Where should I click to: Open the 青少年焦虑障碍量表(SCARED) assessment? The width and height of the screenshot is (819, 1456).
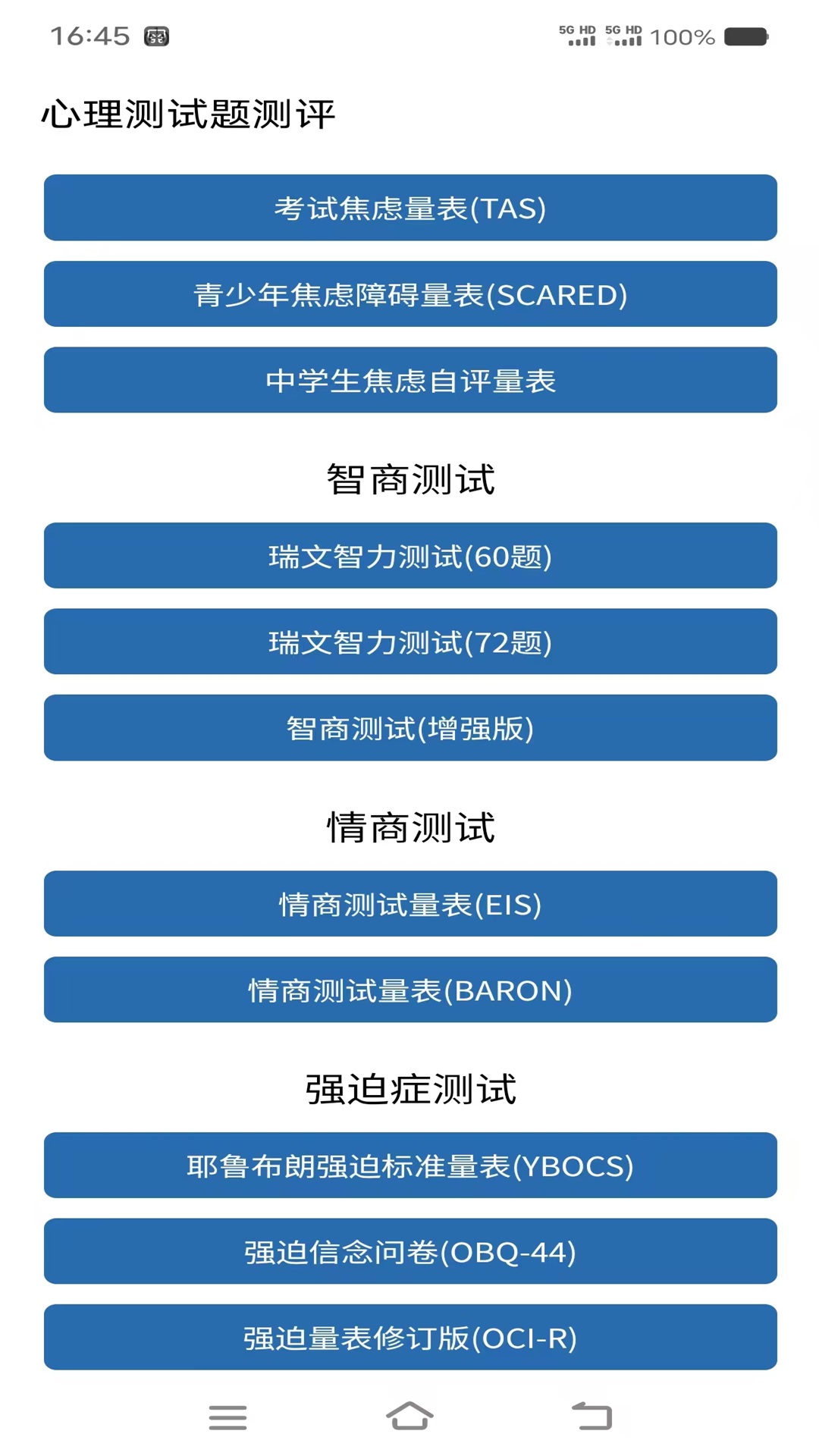[x=409, y=294]
